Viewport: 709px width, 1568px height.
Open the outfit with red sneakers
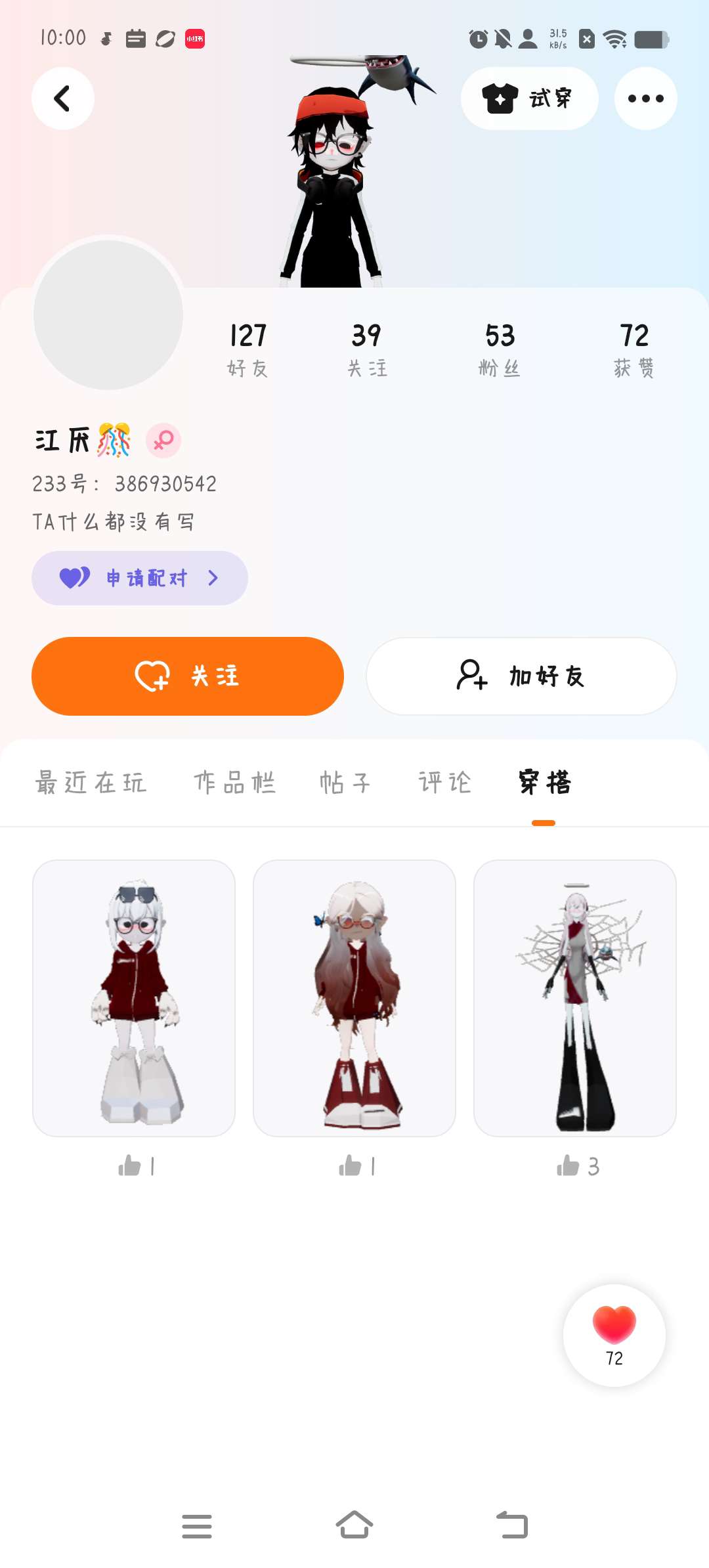pyautogui.click(x=354, y=998)
